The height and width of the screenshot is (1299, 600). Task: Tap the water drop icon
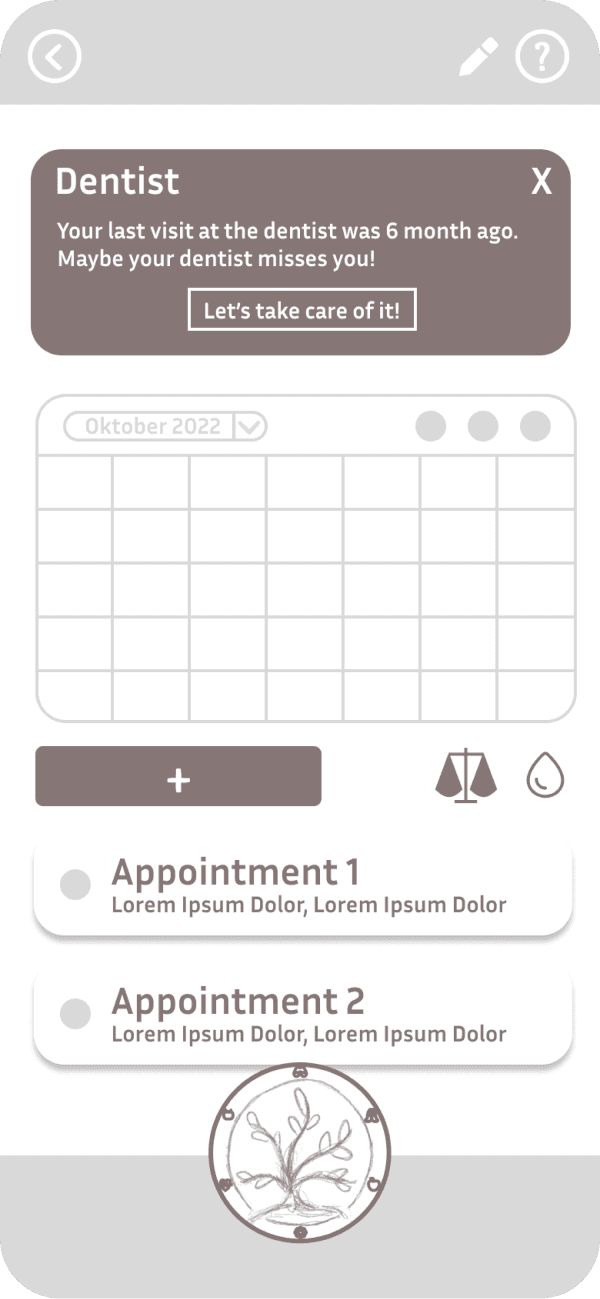(x=545, y=776)
